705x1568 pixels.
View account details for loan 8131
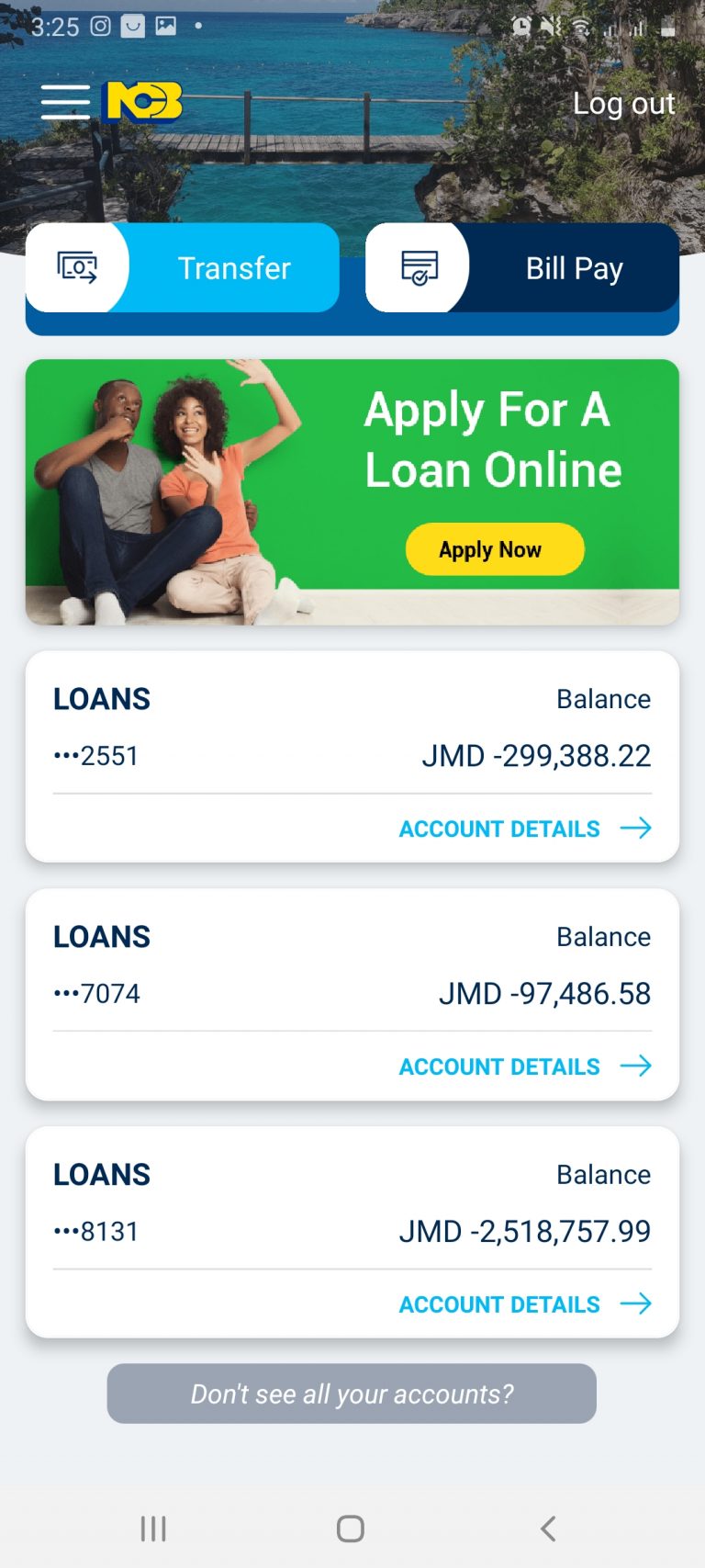(524, 1304)
